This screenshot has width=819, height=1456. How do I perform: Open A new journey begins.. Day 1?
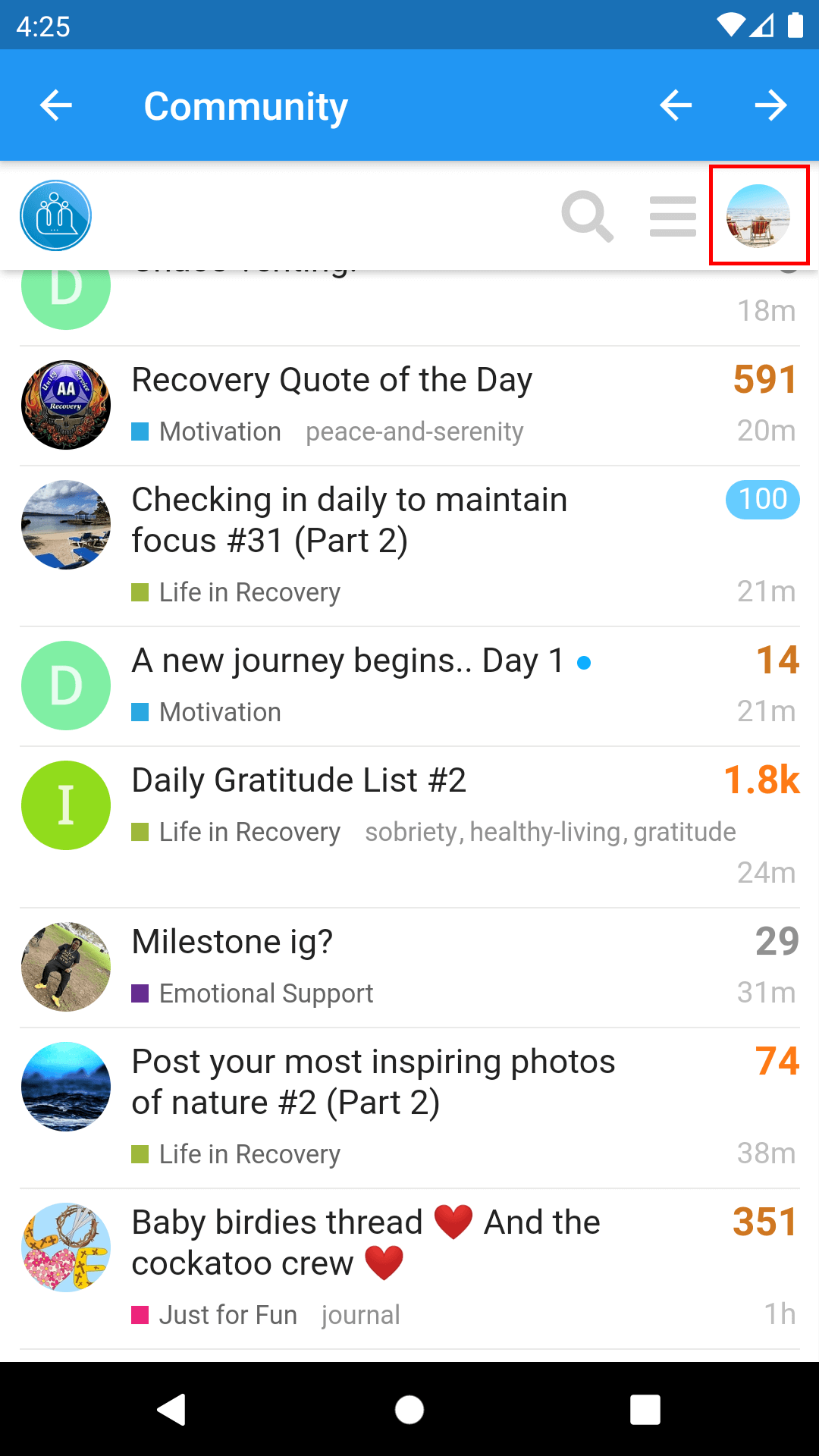(x=347, y=661)
